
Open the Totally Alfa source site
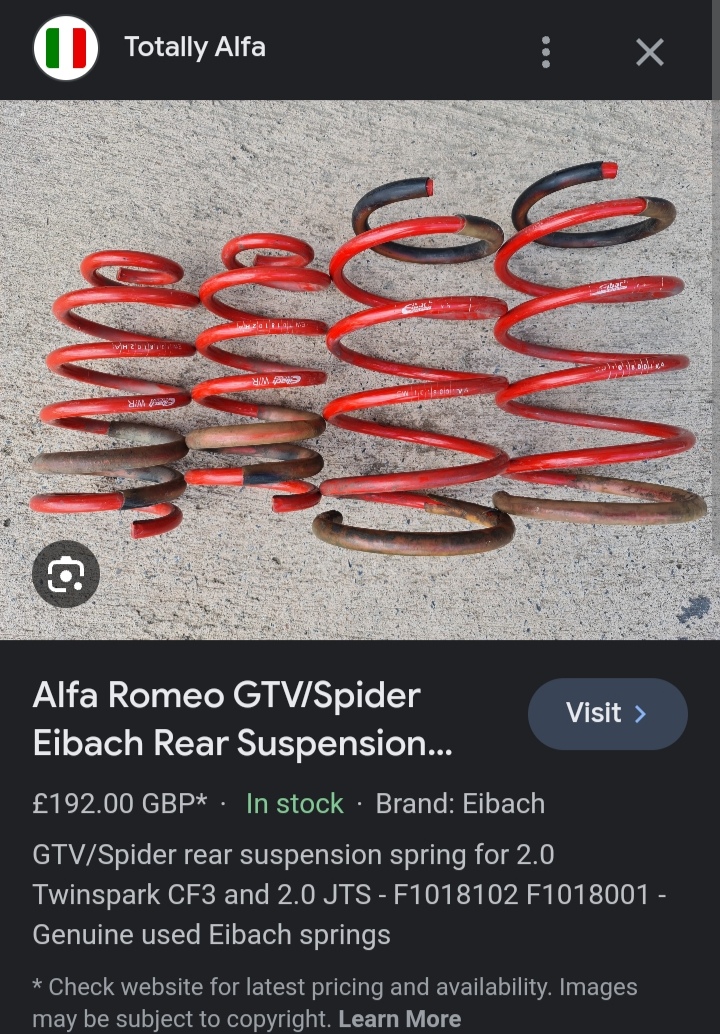tap(194, 47)
